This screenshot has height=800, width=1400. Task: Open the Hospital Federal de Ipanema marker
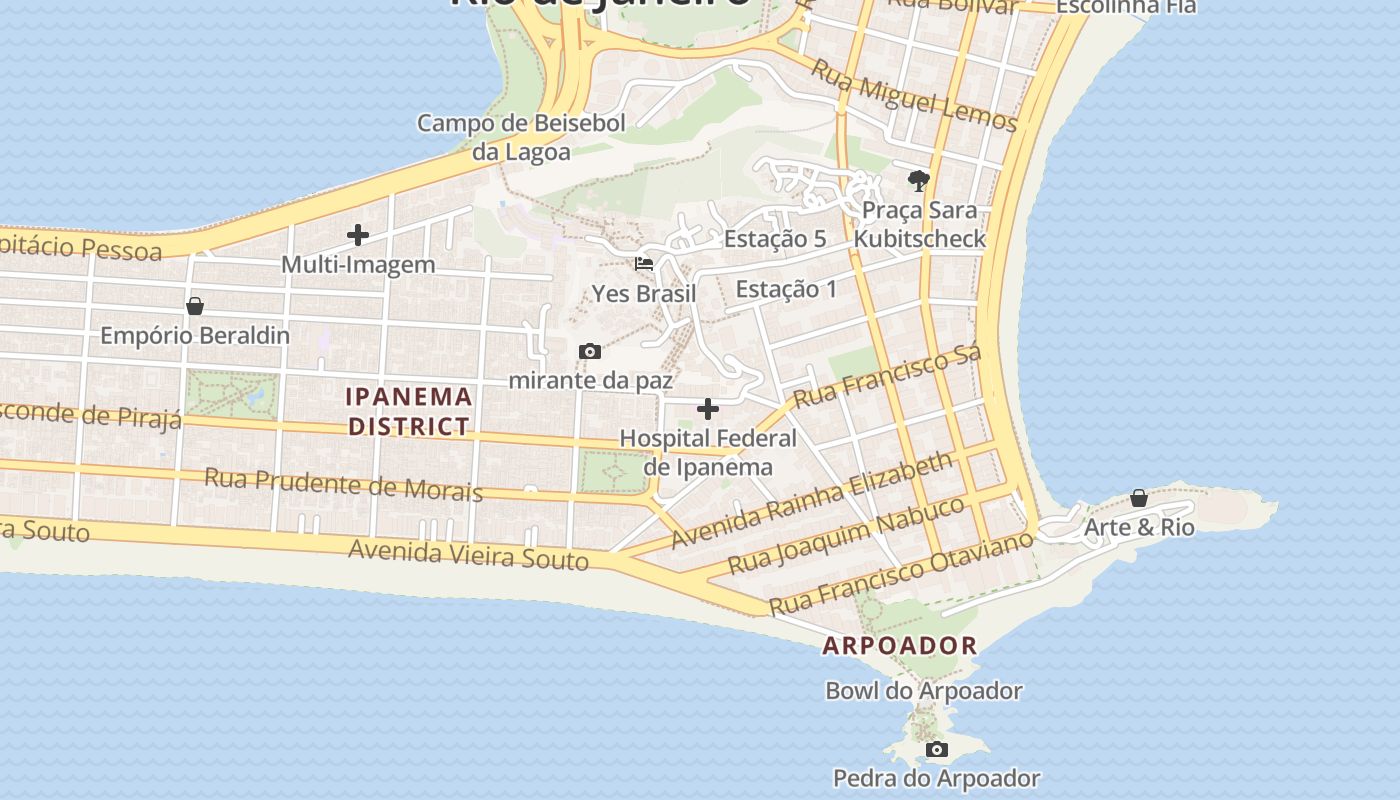point(708,409)
